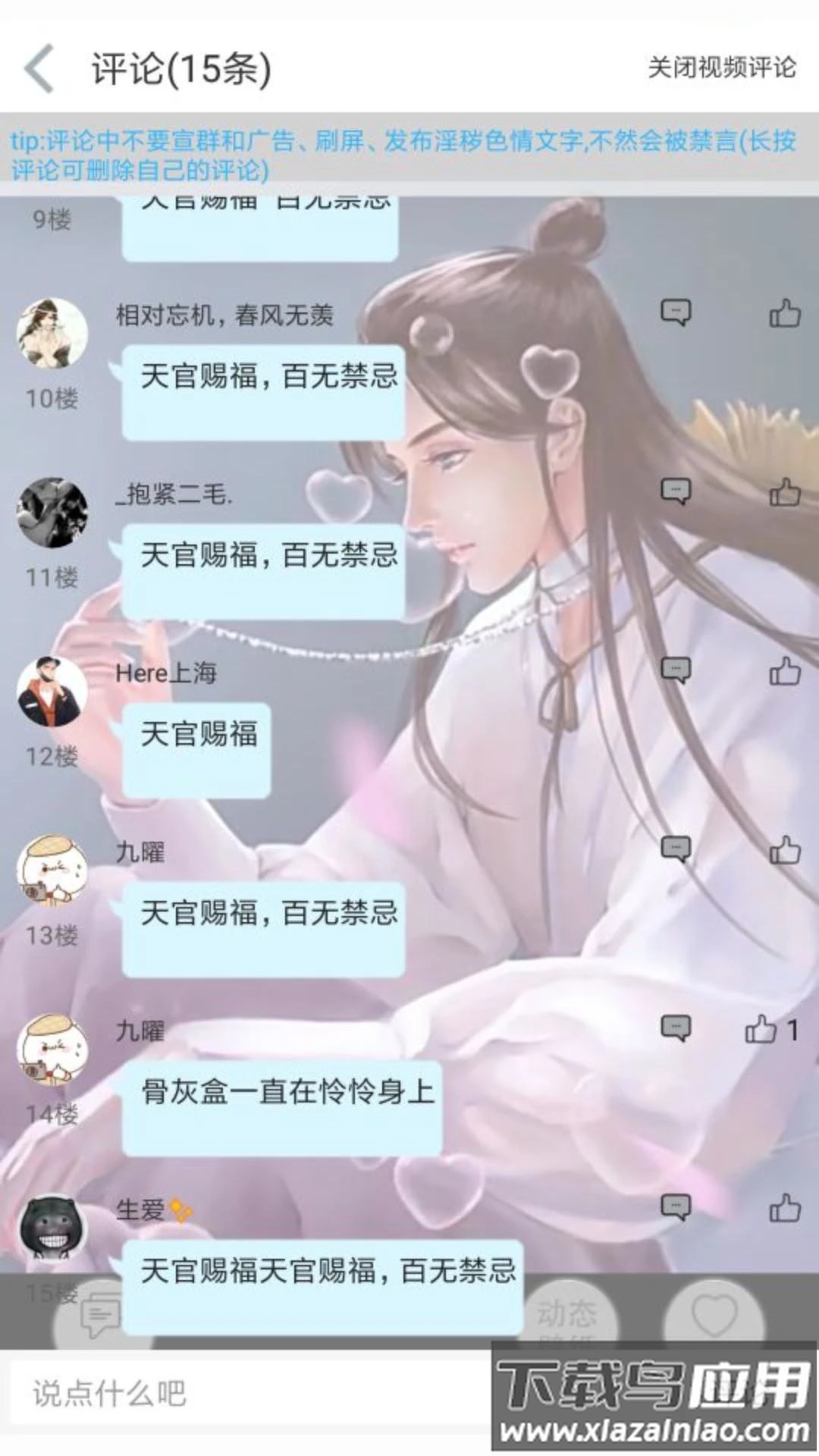Like the comment by 相对忘机，春风无羡
Viewport: 819px width, 1456px height.
(x=784, y=312)
